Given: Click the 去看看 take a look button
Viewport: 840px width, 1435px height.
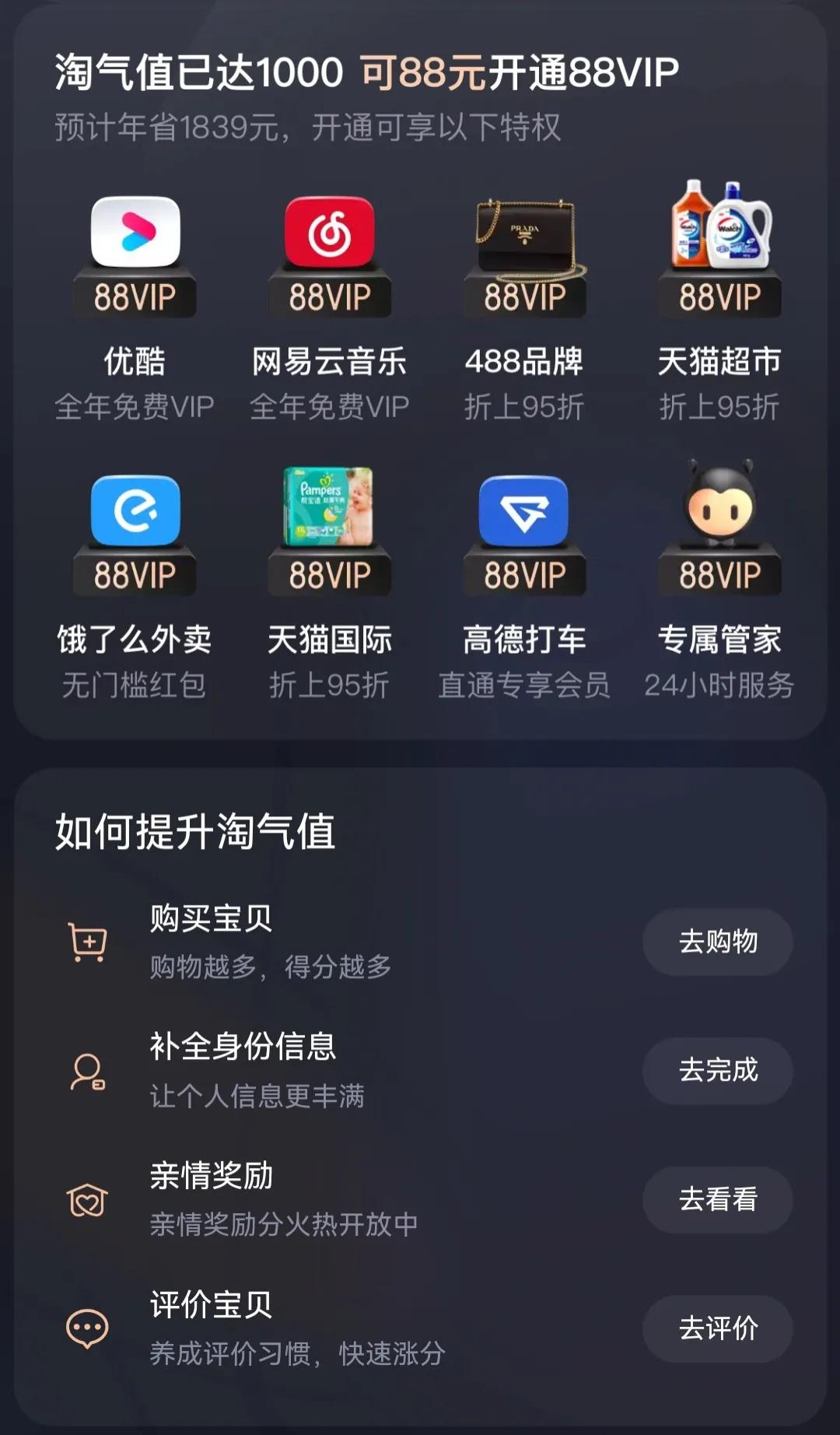Looking at the screenshot, I should coord(717,1200).
